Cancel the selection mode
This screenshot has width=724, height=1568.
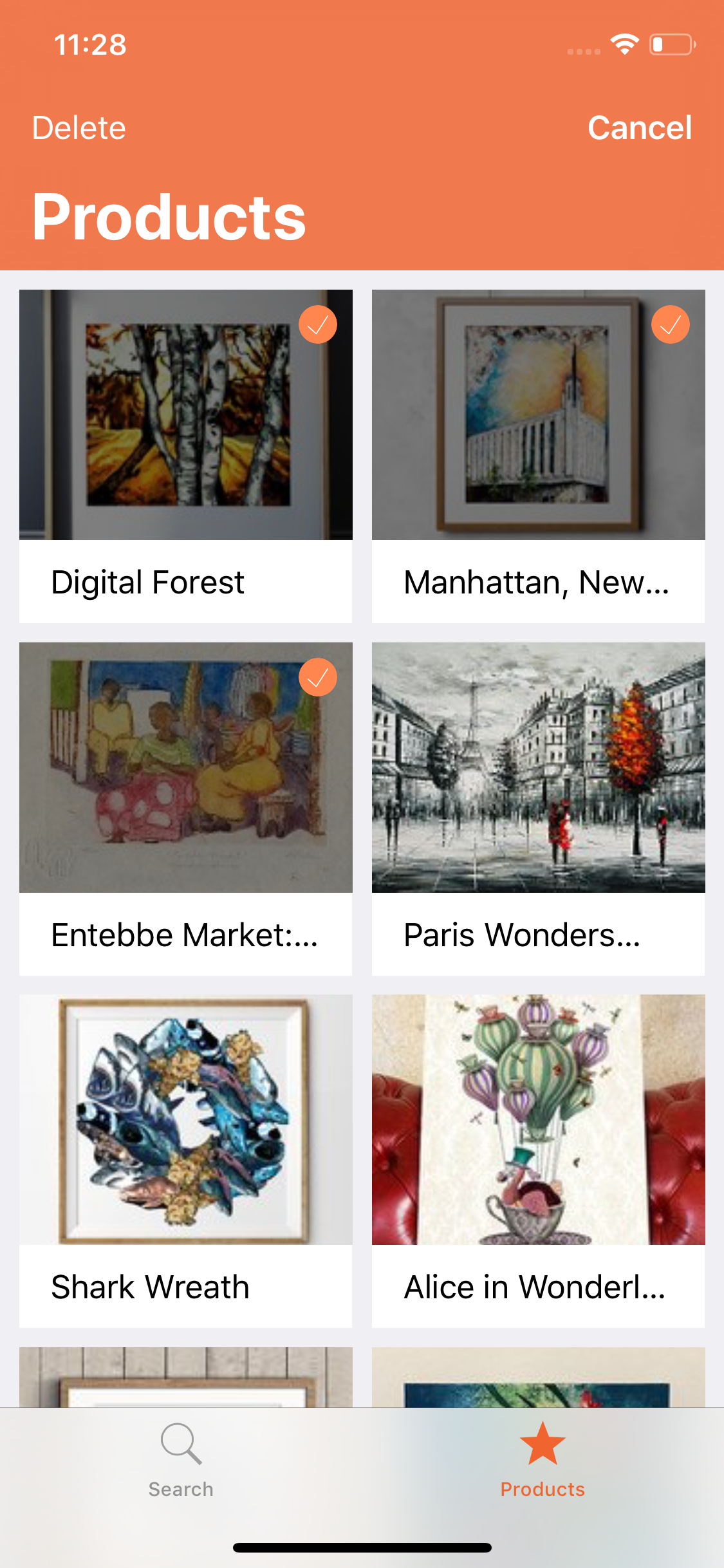(x=639, y=127)
